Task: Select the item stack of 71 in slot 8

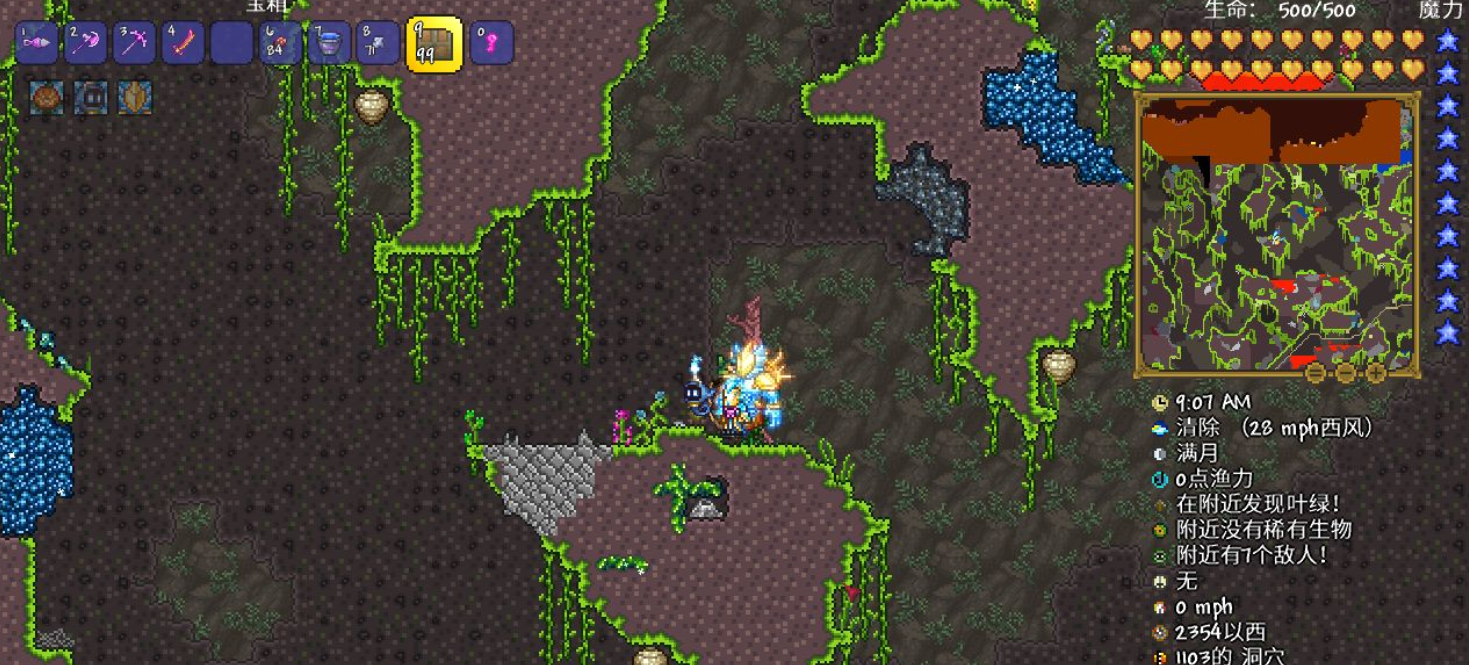Action: tap(379, 44)
